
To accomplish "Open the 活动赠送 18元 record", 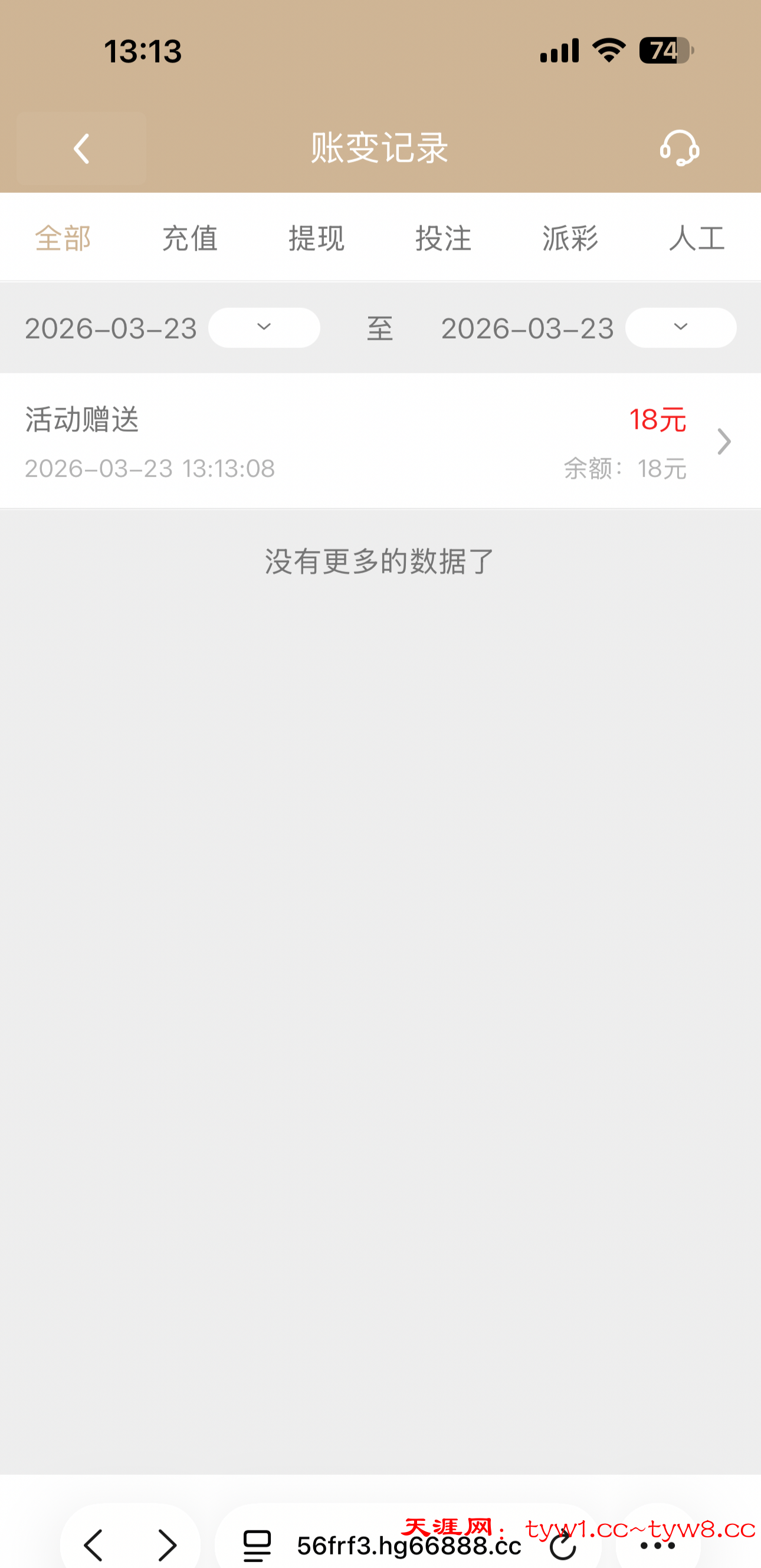I will point(380,441).
